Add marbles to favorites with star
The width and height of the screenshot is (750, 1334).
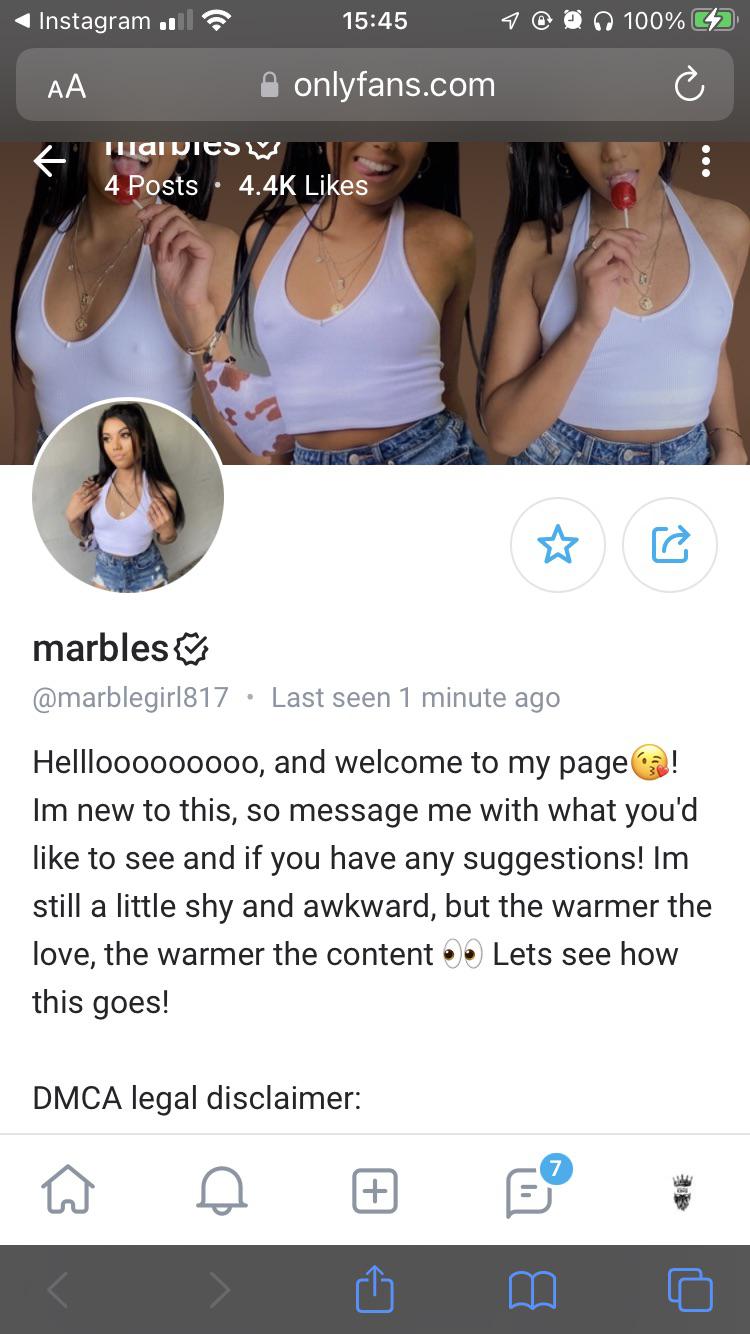pyautogui.click(x=557, y=545)
